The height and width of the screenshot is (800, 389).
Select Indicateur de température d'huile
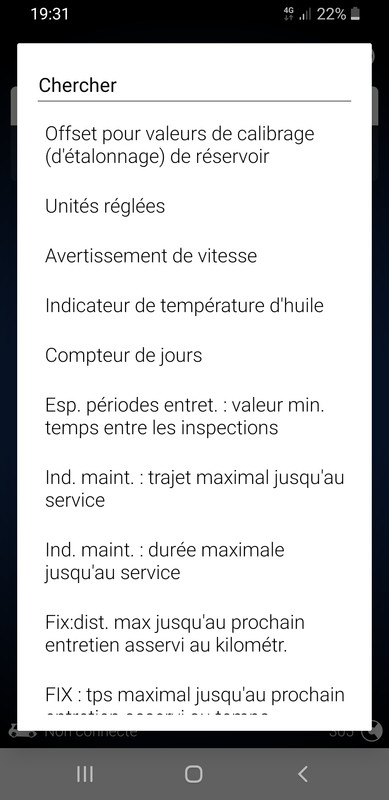[194, 305]
